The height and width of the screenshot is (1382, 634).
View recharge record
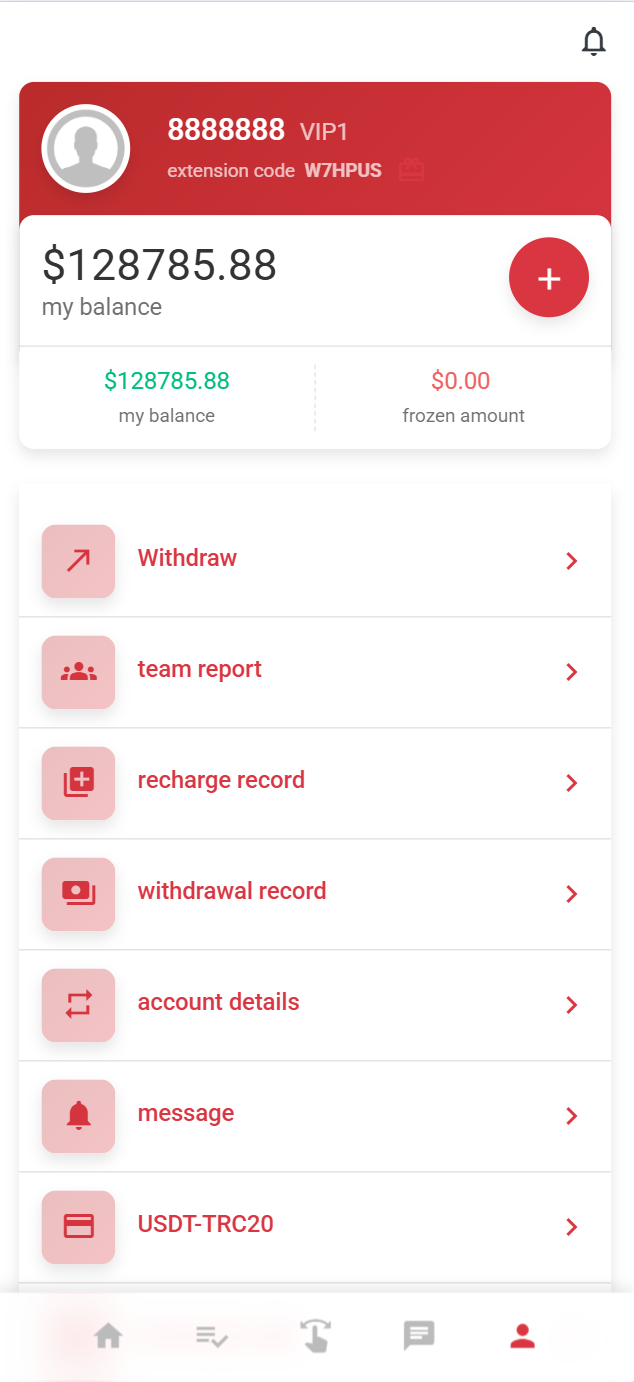pos(315,783)
